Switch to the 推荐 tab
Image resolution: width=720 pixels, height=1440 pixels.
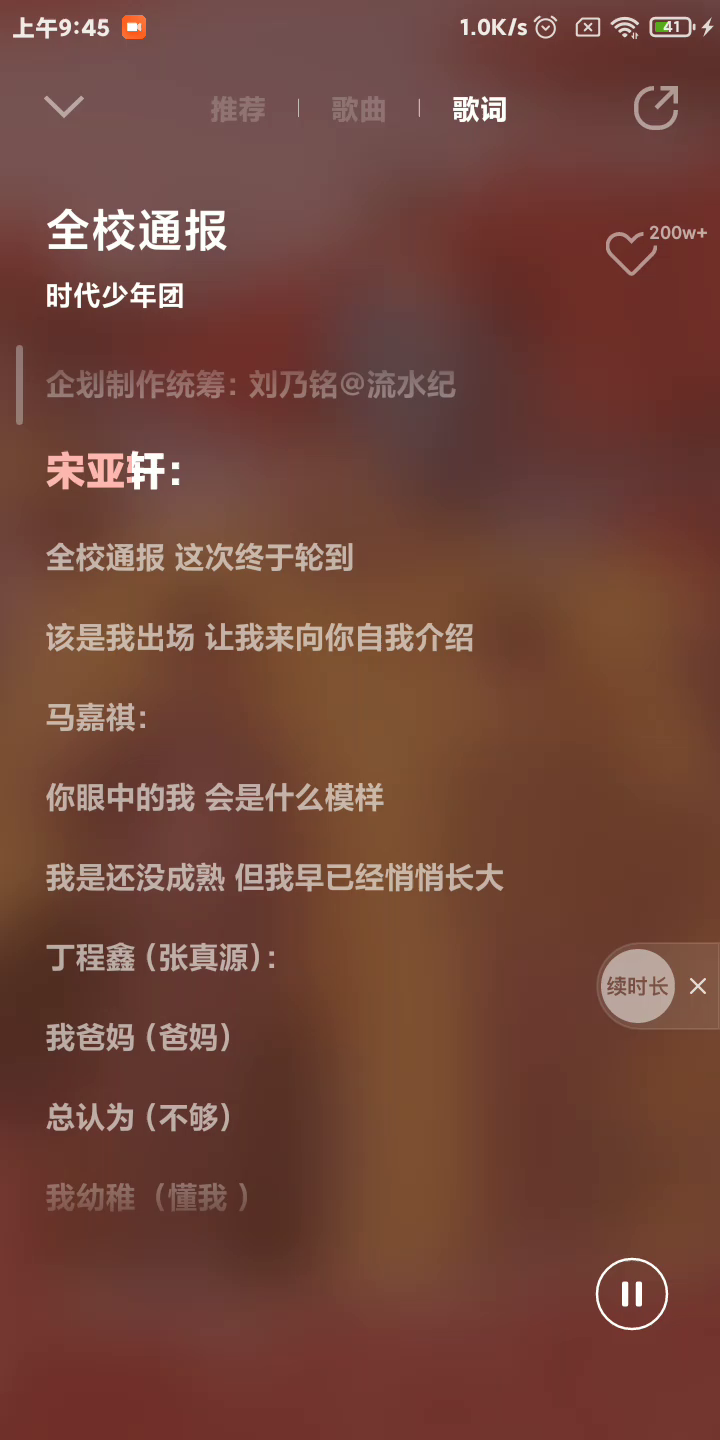coord(238,109)
